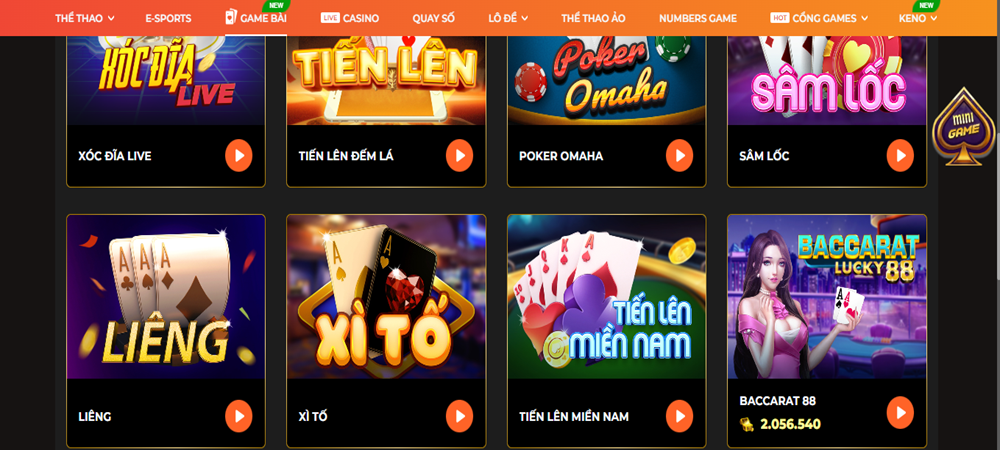
Task: Open the Thể Thao Ảo section
Action: pos(594,18)
